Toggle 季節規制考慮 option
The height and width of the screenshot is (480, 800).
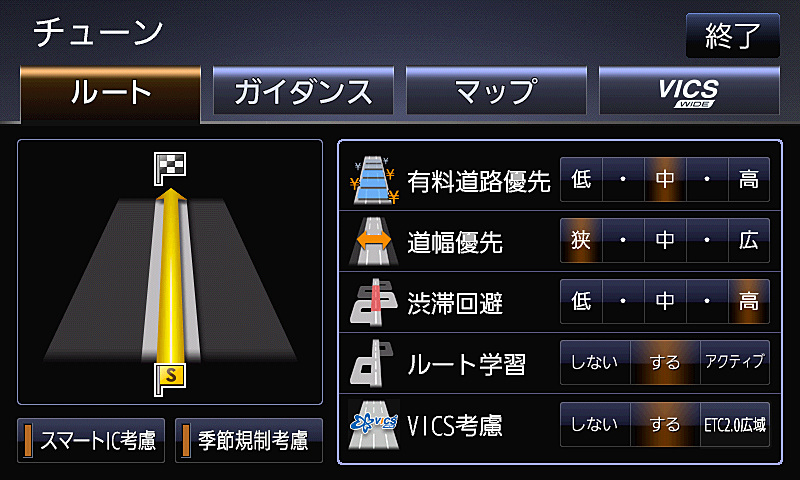click(249, 441)
